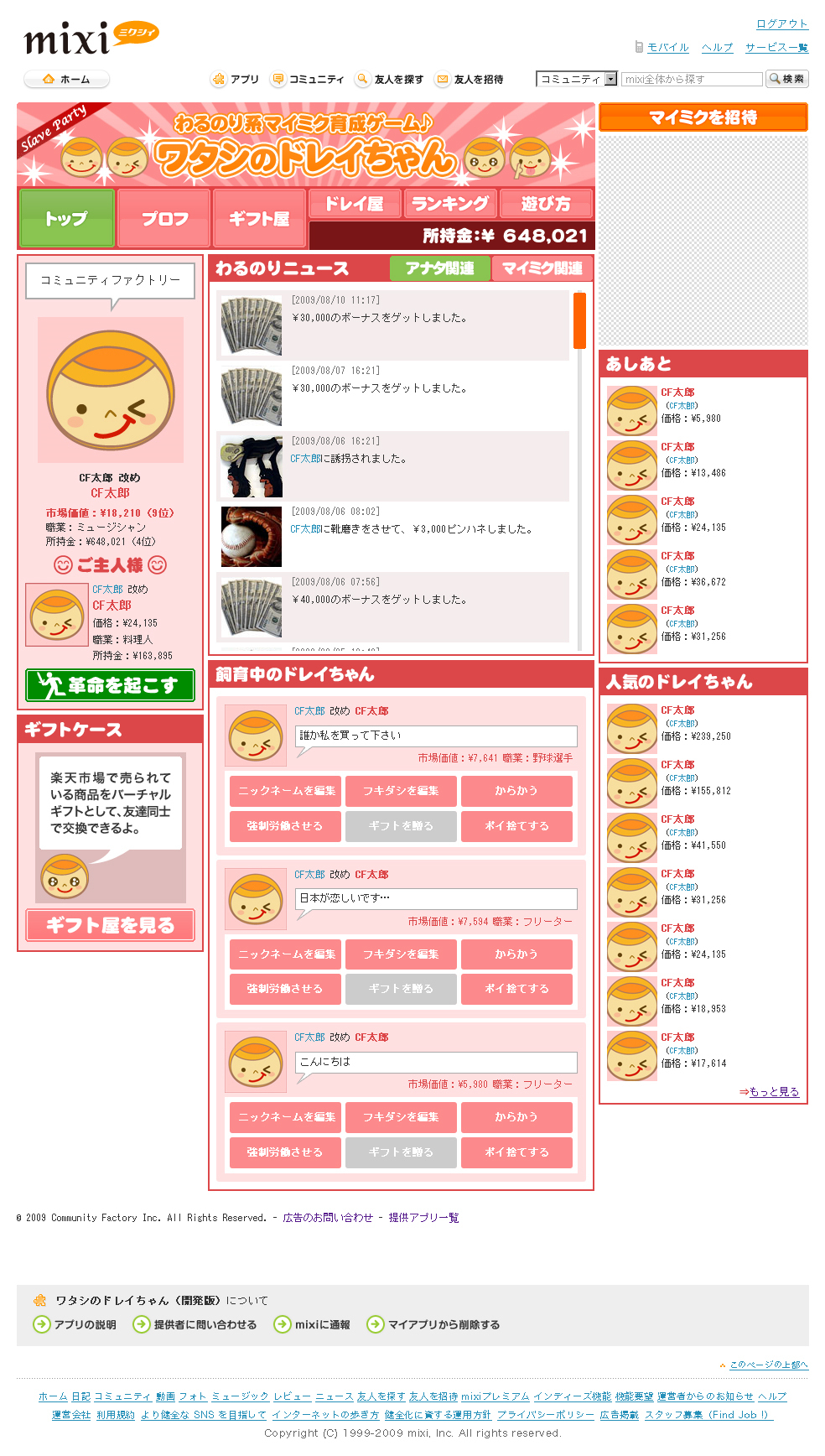The width and height of the screenshot is (825, 1456).
Task: Open the ホーム home button
Action: click(x=66, y=79)
